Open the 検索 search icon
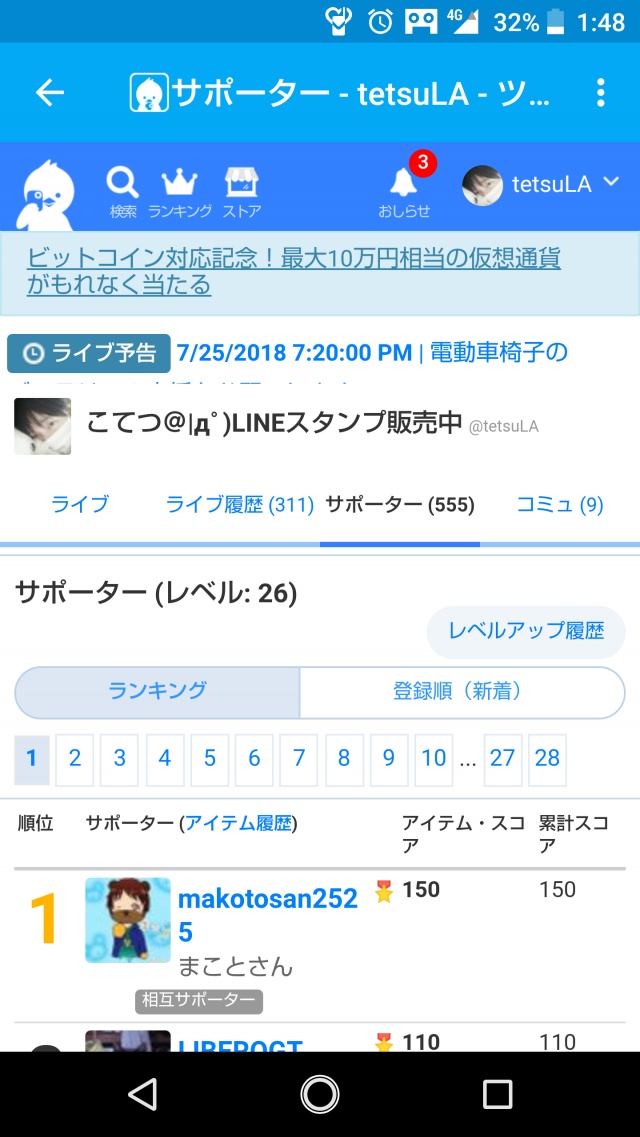The height and width of the screenshot is (1137, 640). 123,190
